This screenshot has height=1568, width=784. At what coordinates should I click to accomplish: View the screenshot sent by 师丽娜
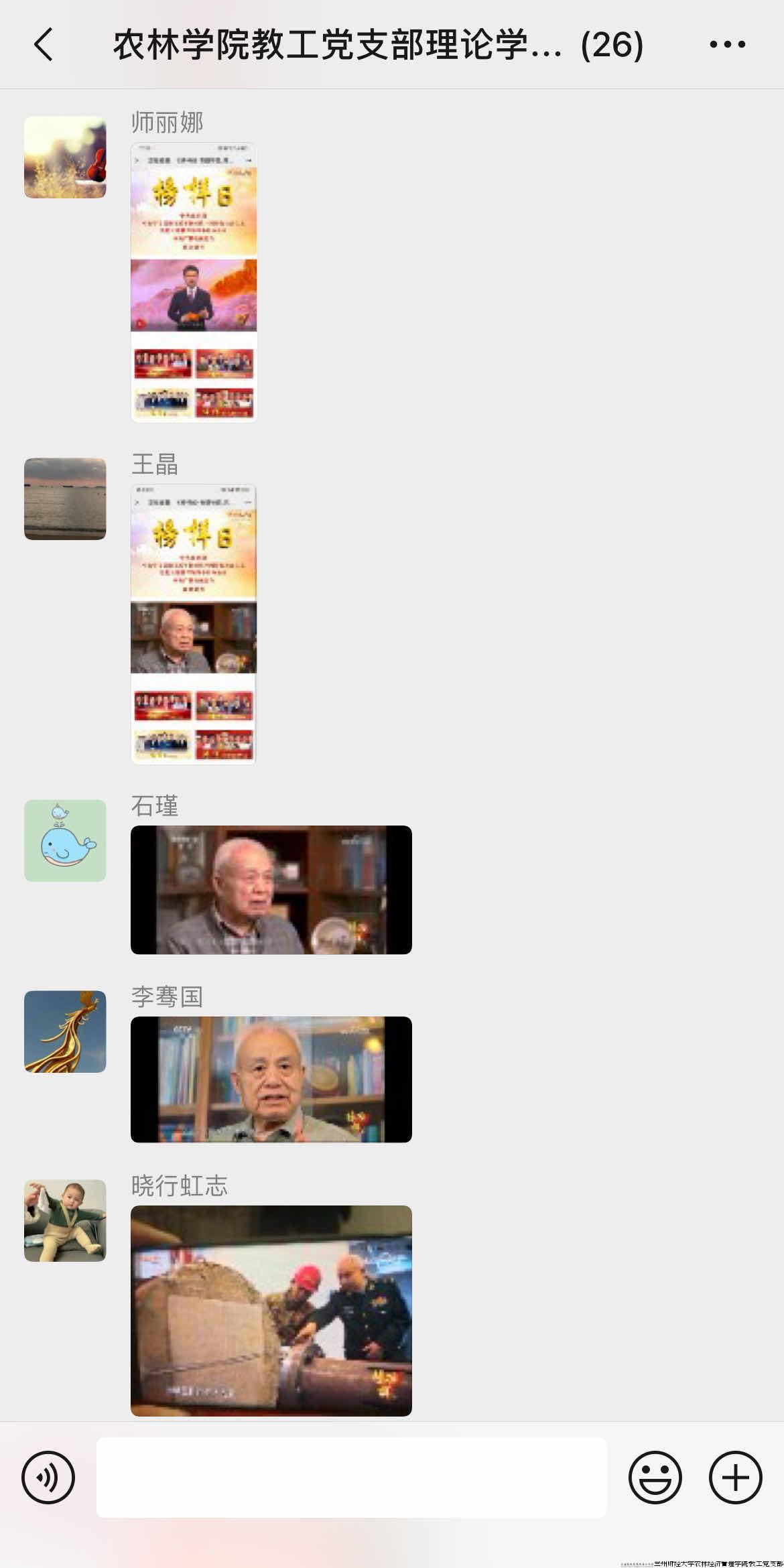pyautogui.click(x=194, y=282)
